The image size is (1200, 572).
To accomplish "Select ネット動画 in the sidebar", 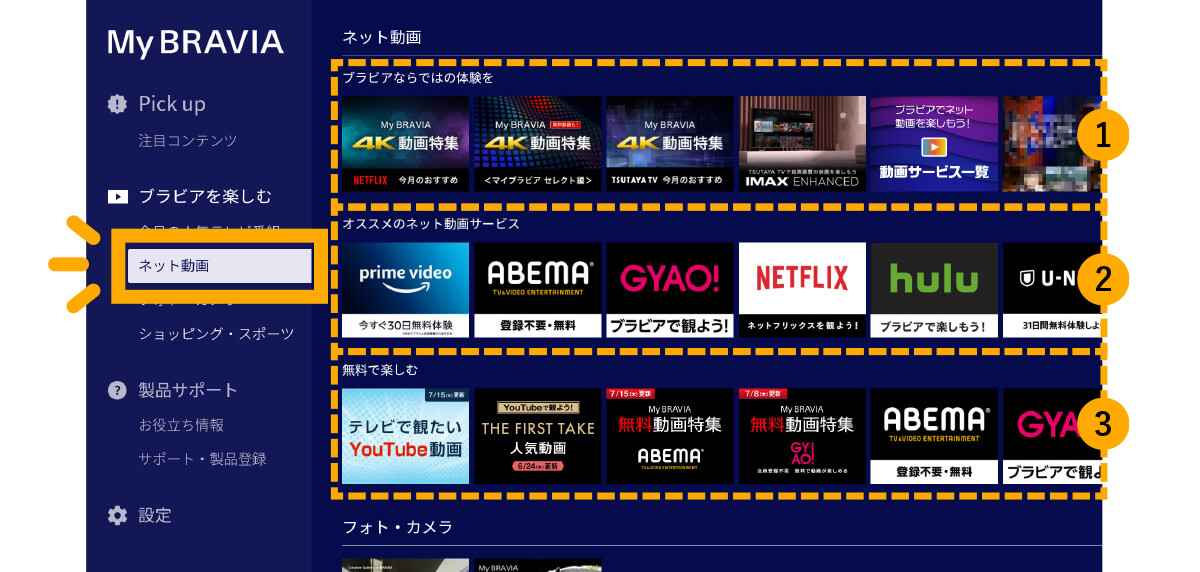I will [219, 266].
